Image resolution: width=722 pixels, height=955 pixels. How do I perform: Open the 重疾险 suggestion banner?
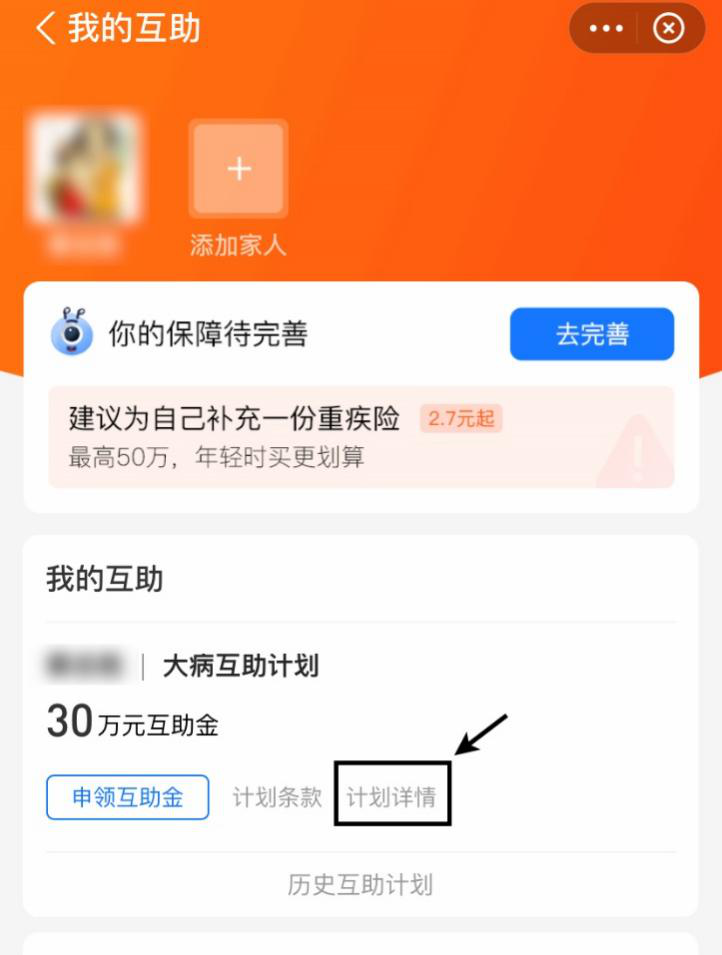(360, 437)
